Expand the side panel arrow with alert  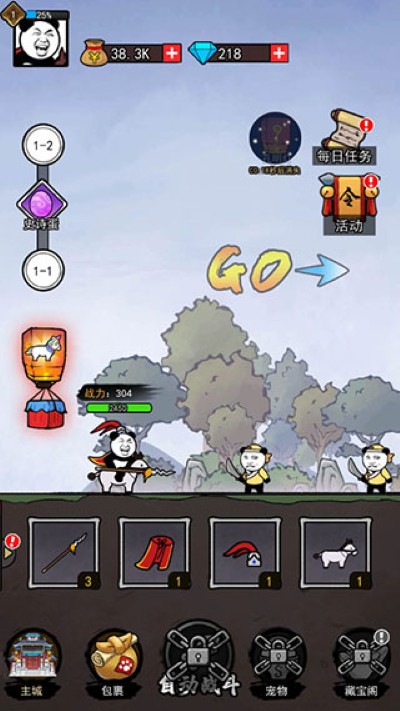click(10, 548)
